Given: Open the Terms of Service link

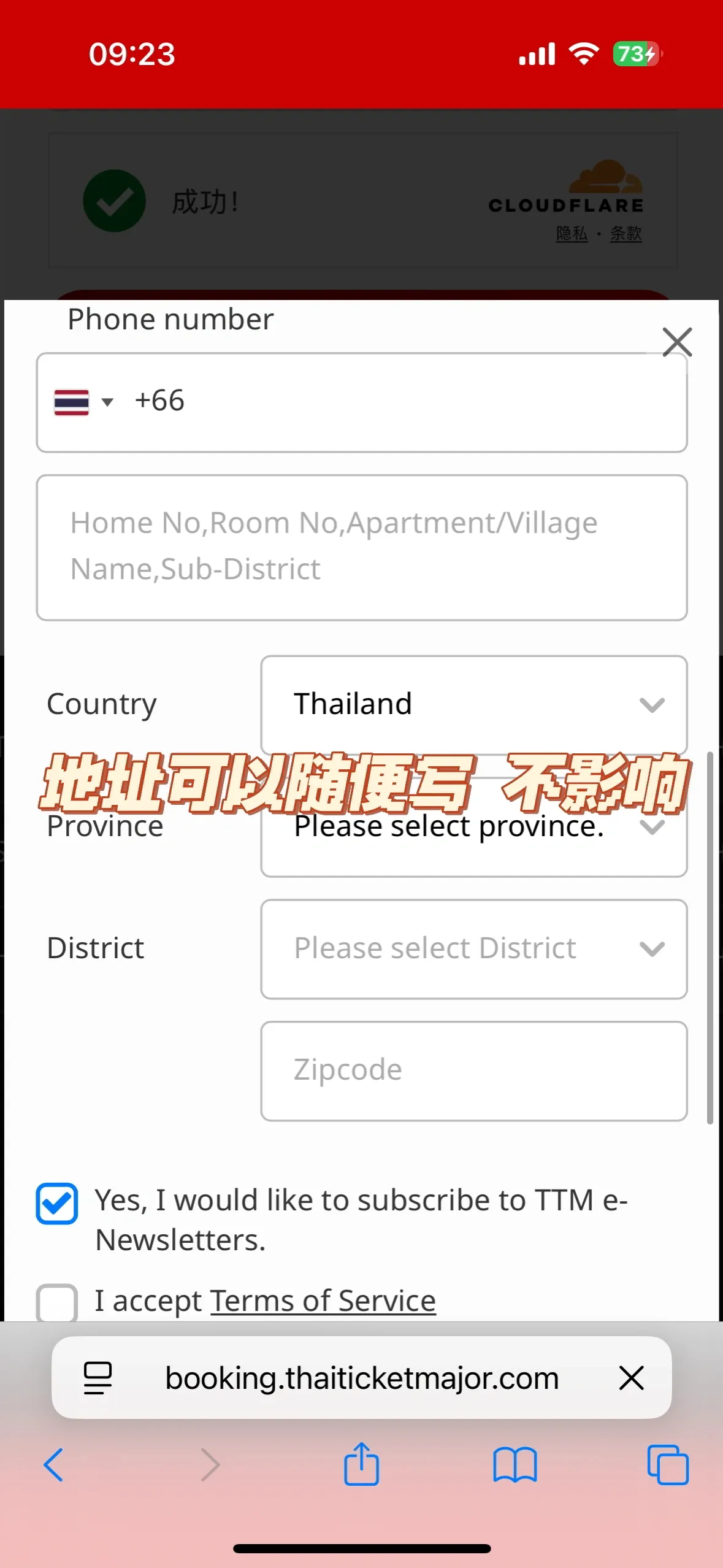Looking at the screenshot, I should (x=323, y=1301).
